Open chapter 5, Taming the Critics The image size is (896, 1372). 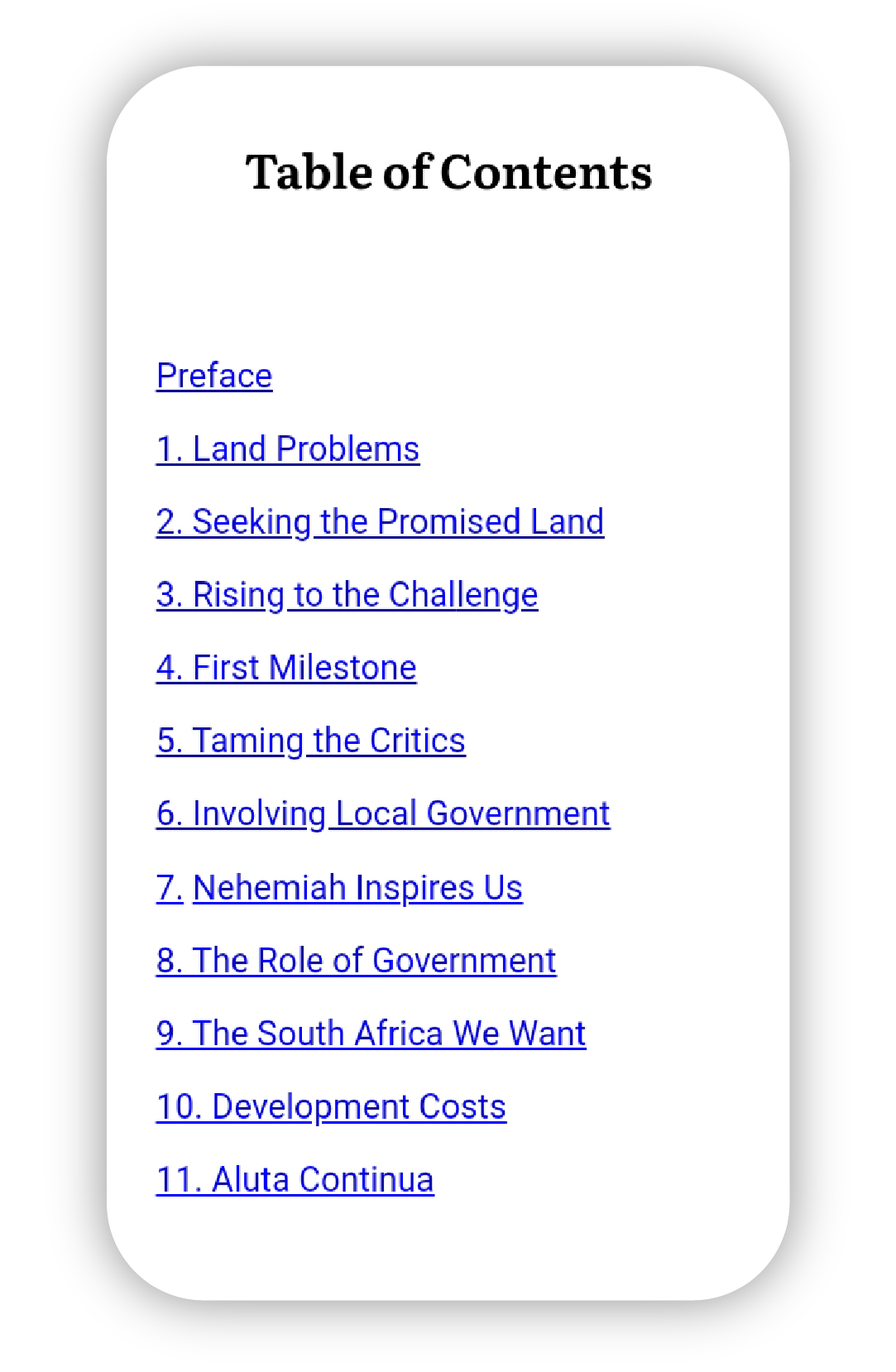(x=311, y=741)
